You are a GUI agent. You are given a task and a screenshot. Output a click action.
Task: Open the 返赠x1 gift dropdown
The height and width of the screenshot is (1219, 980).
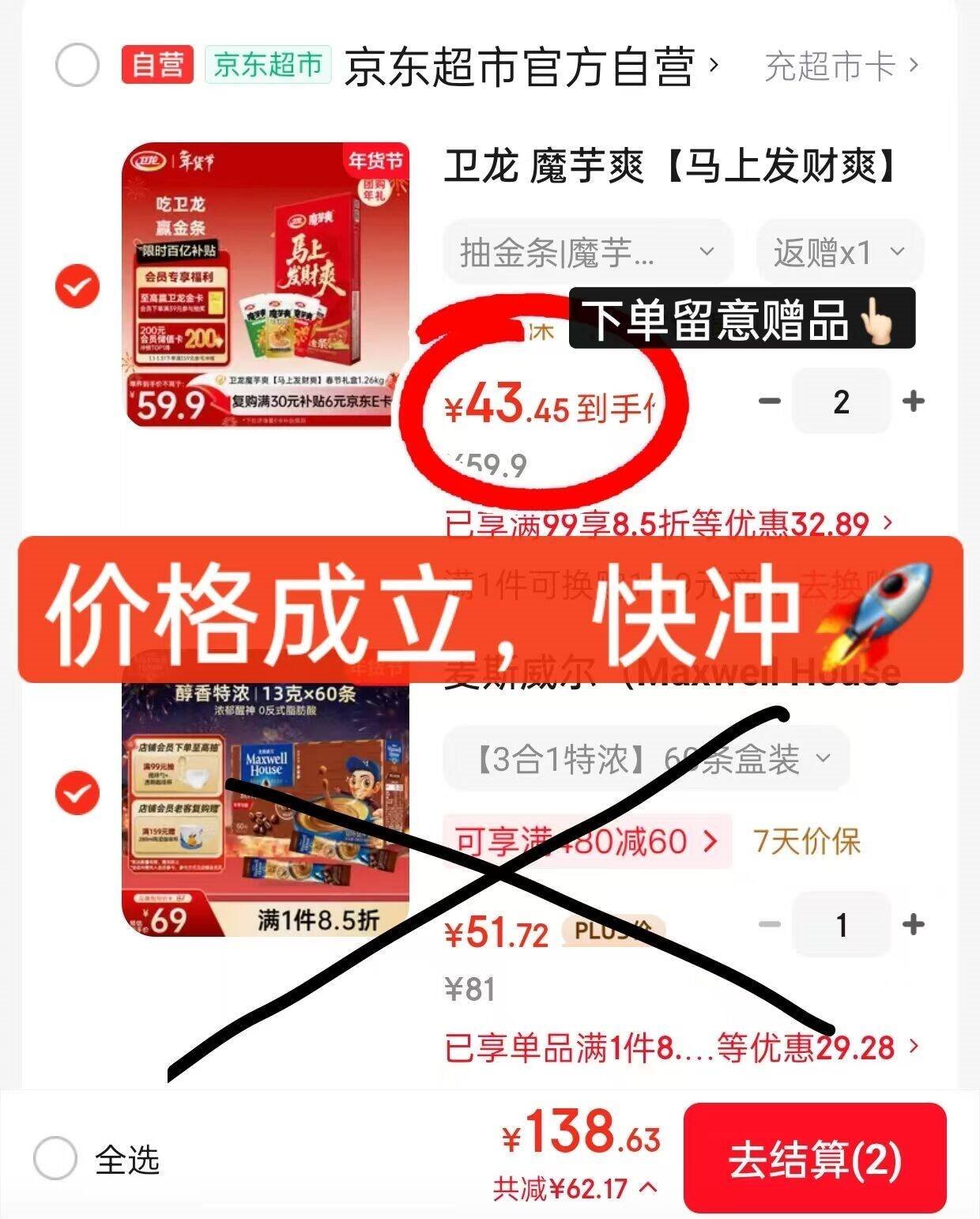[839, 253]
